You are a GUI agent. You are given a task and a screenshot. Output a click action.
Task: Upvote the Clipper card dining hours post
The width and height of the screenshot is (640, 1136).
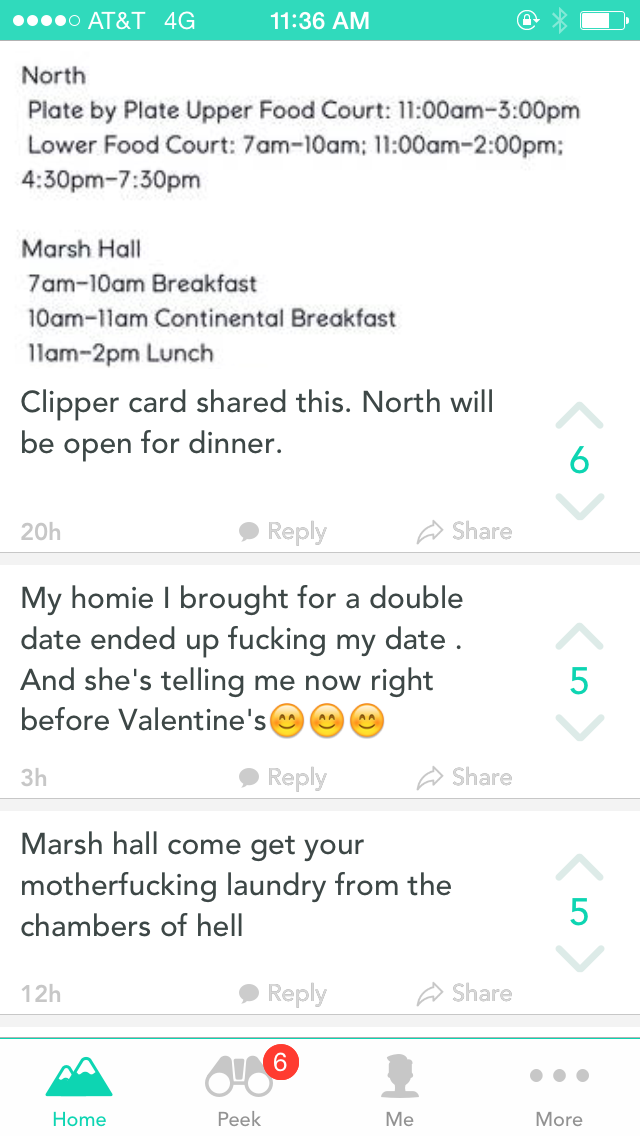pos(579,416)
